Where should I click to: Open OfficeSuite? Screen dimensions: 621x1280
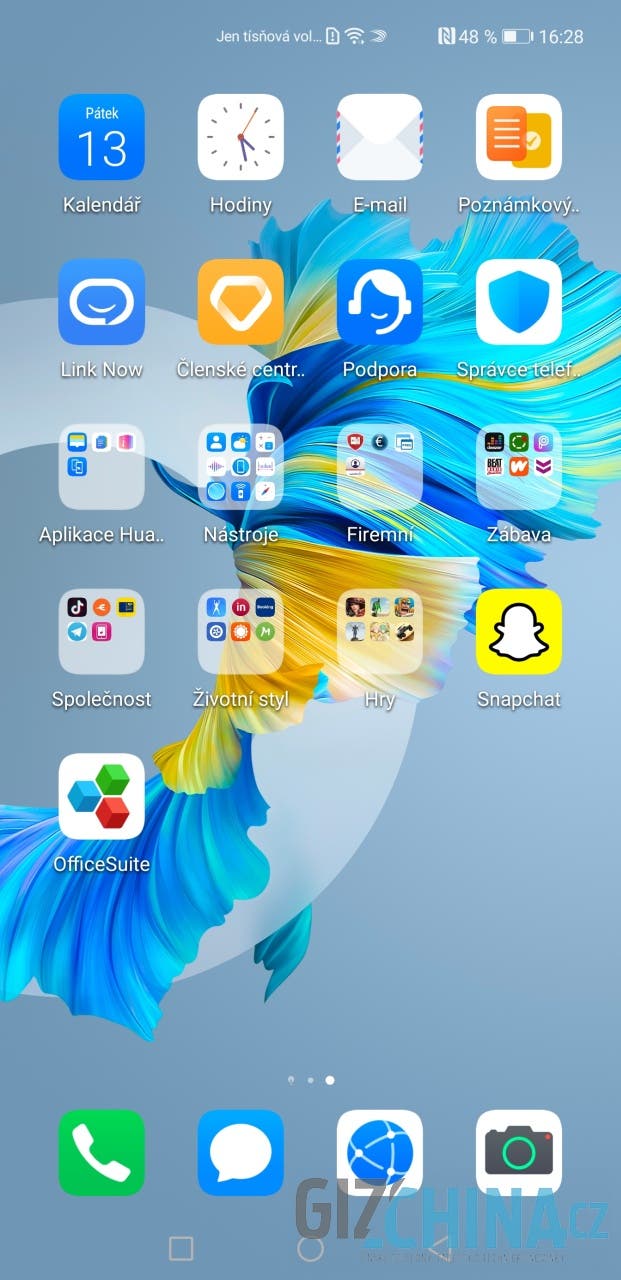point(101,797)
